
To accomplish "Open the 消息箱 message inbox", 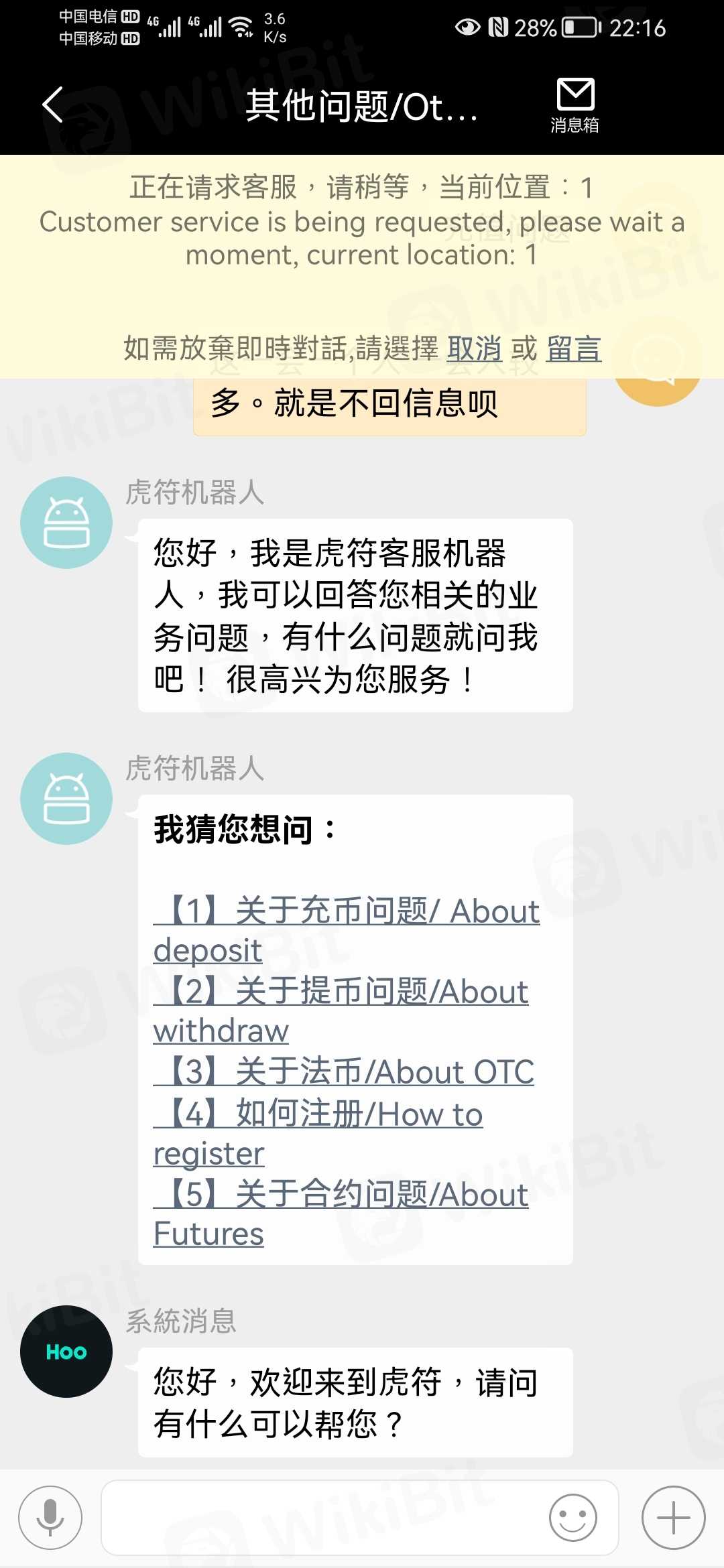I will tap(575, 105).
